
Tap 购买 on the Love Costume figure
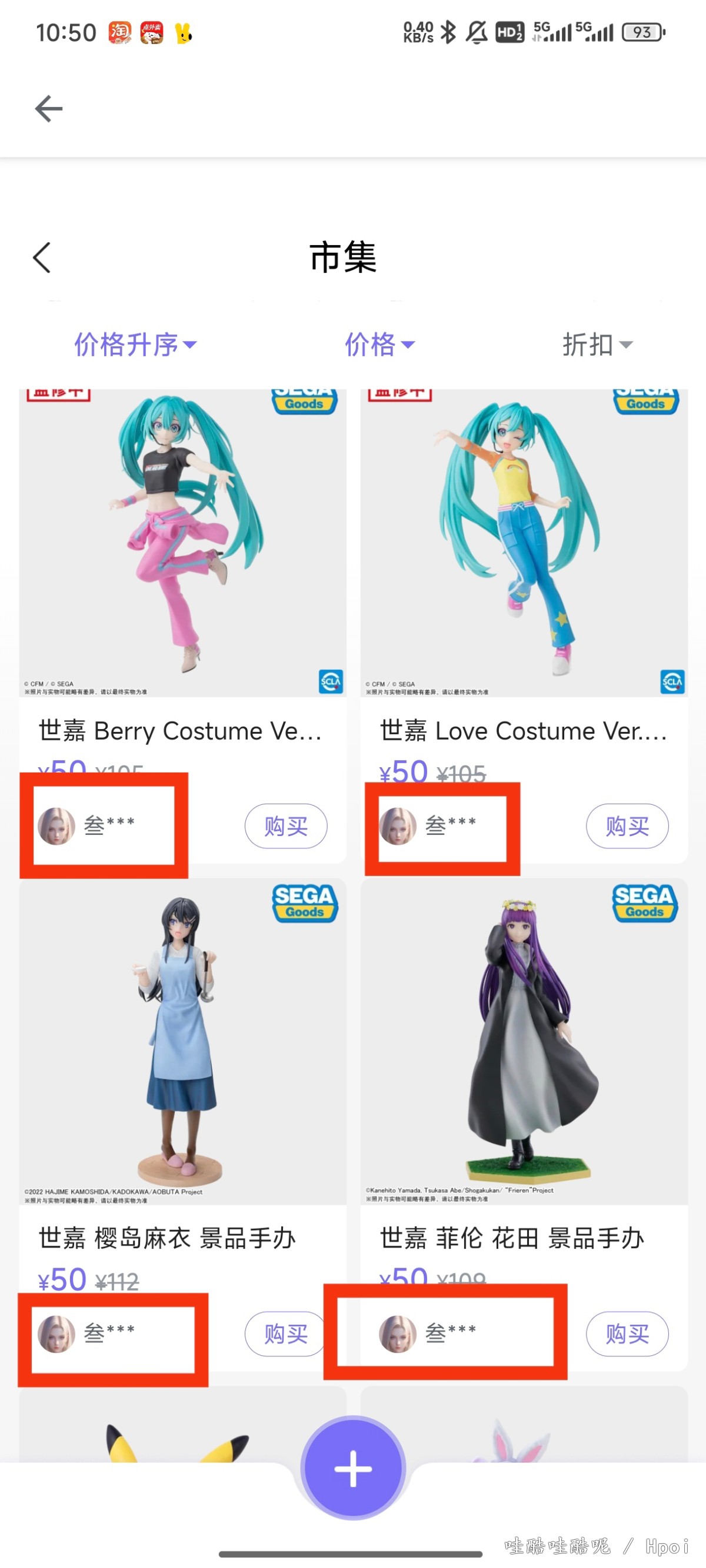627,826
